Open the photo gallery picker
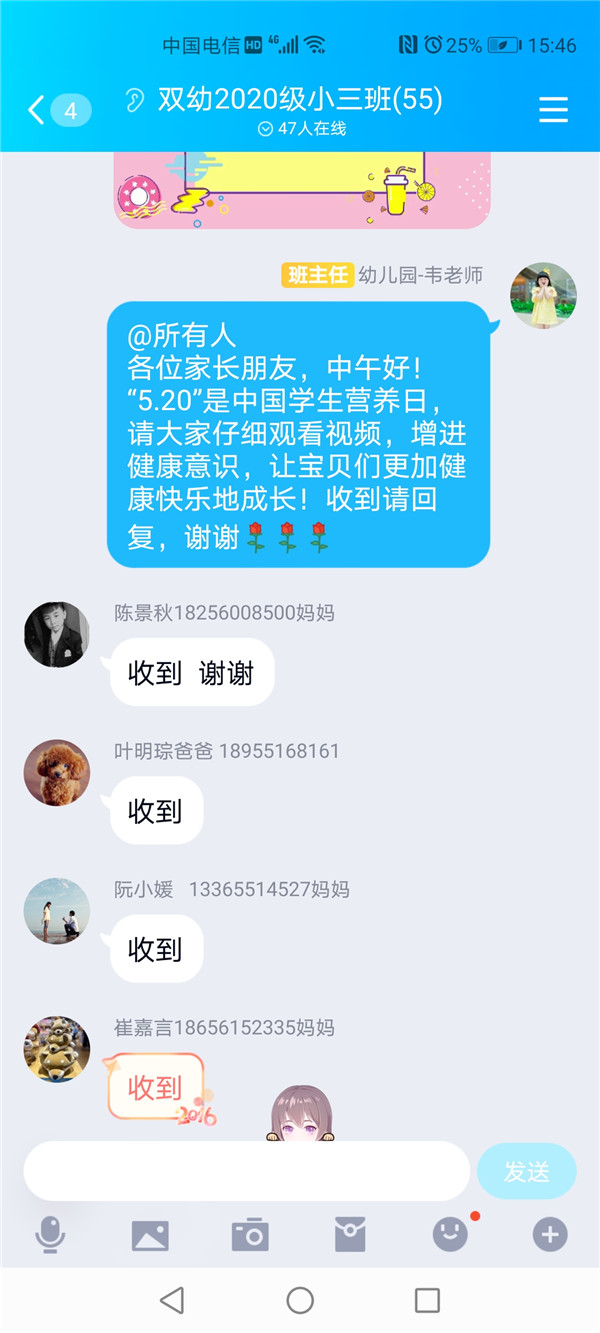600x1333 pixels. coord(150,1236)
